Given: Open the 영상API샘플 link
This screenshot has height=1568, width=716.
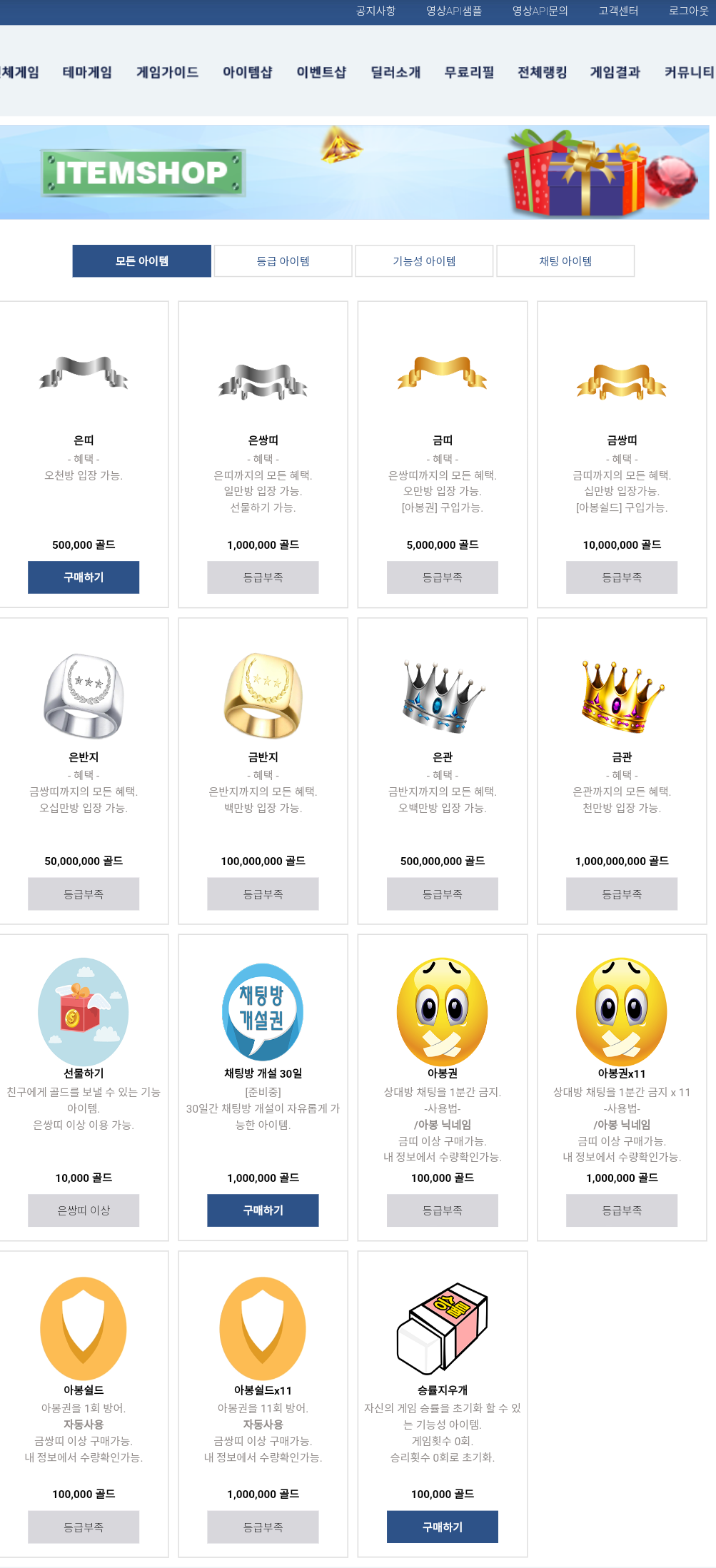Looking at the screenshot, I should click(x=454, y=11).
